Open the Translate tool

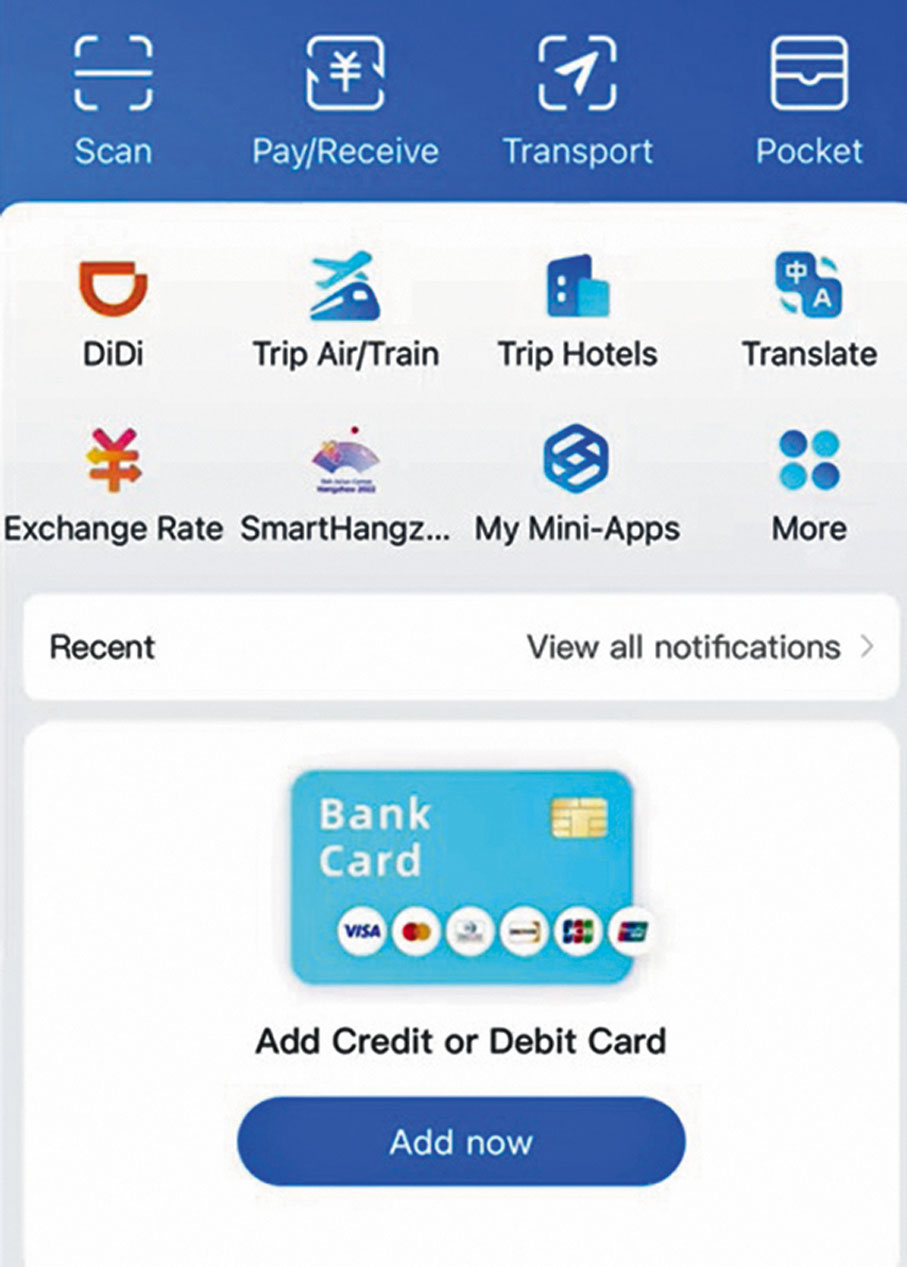pyautogui.click(x=809, y=310)
